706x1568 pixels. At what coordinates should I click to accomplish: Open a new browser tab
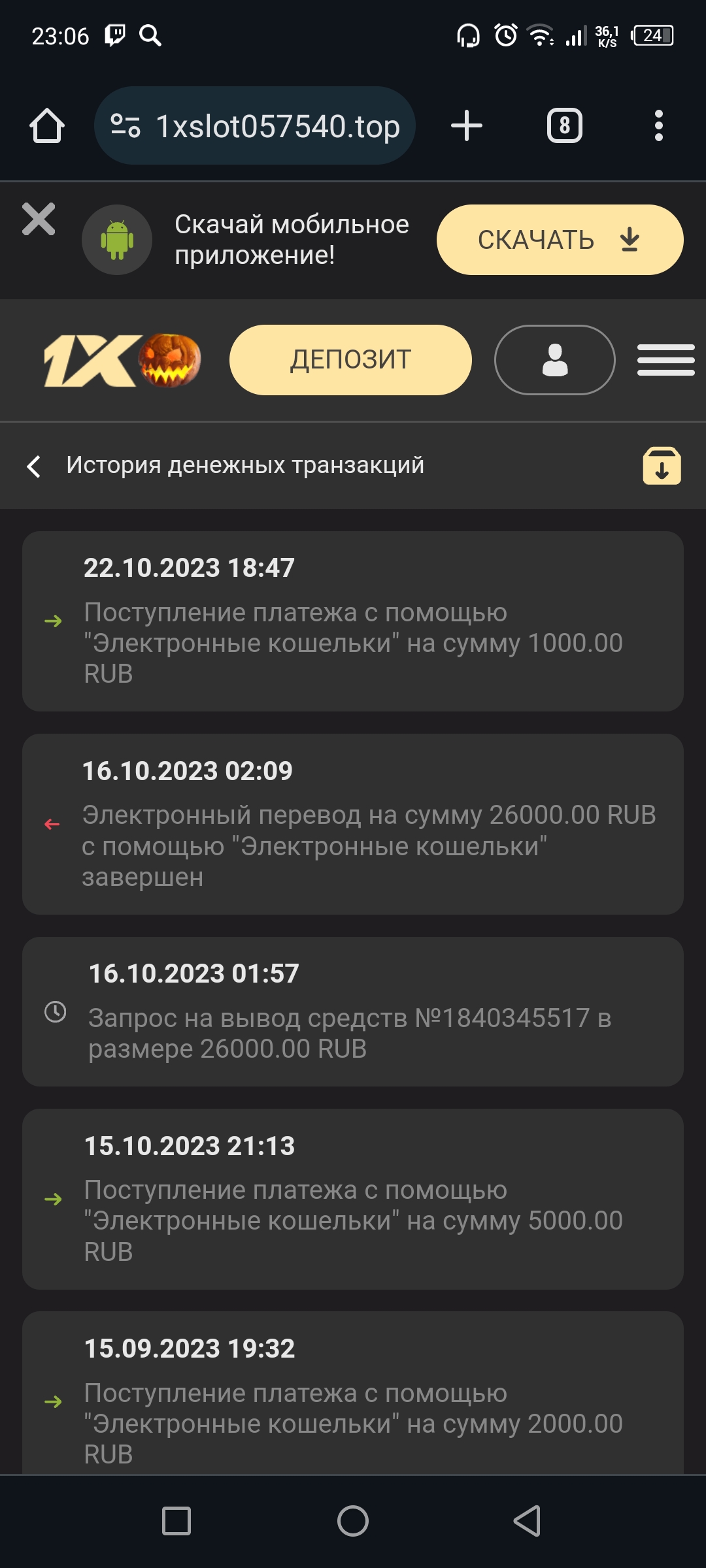(x=467, y=125)
